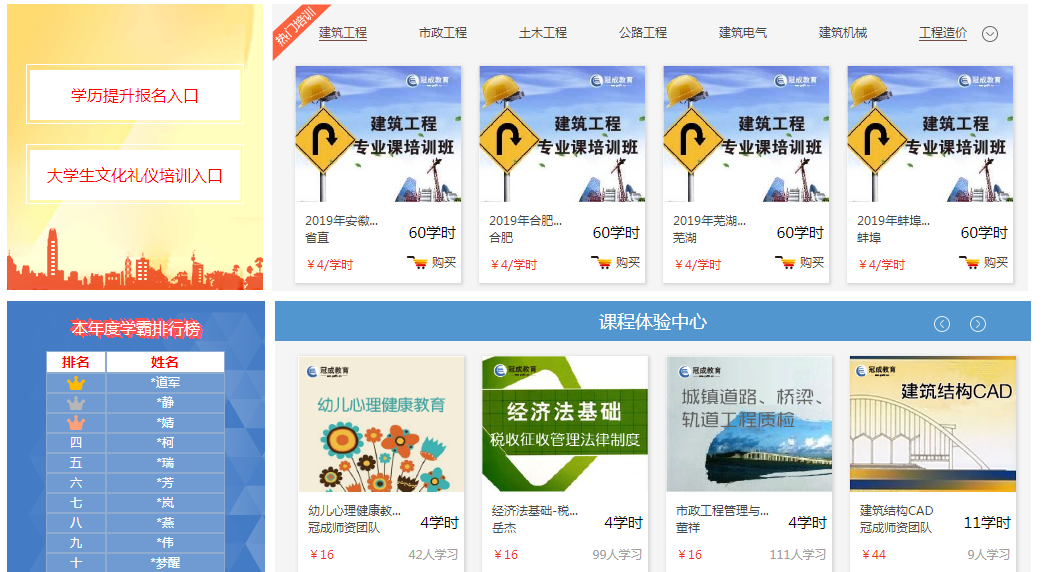
Task: Go to previous courses in 课程体验中心
Action: point(942,323)
